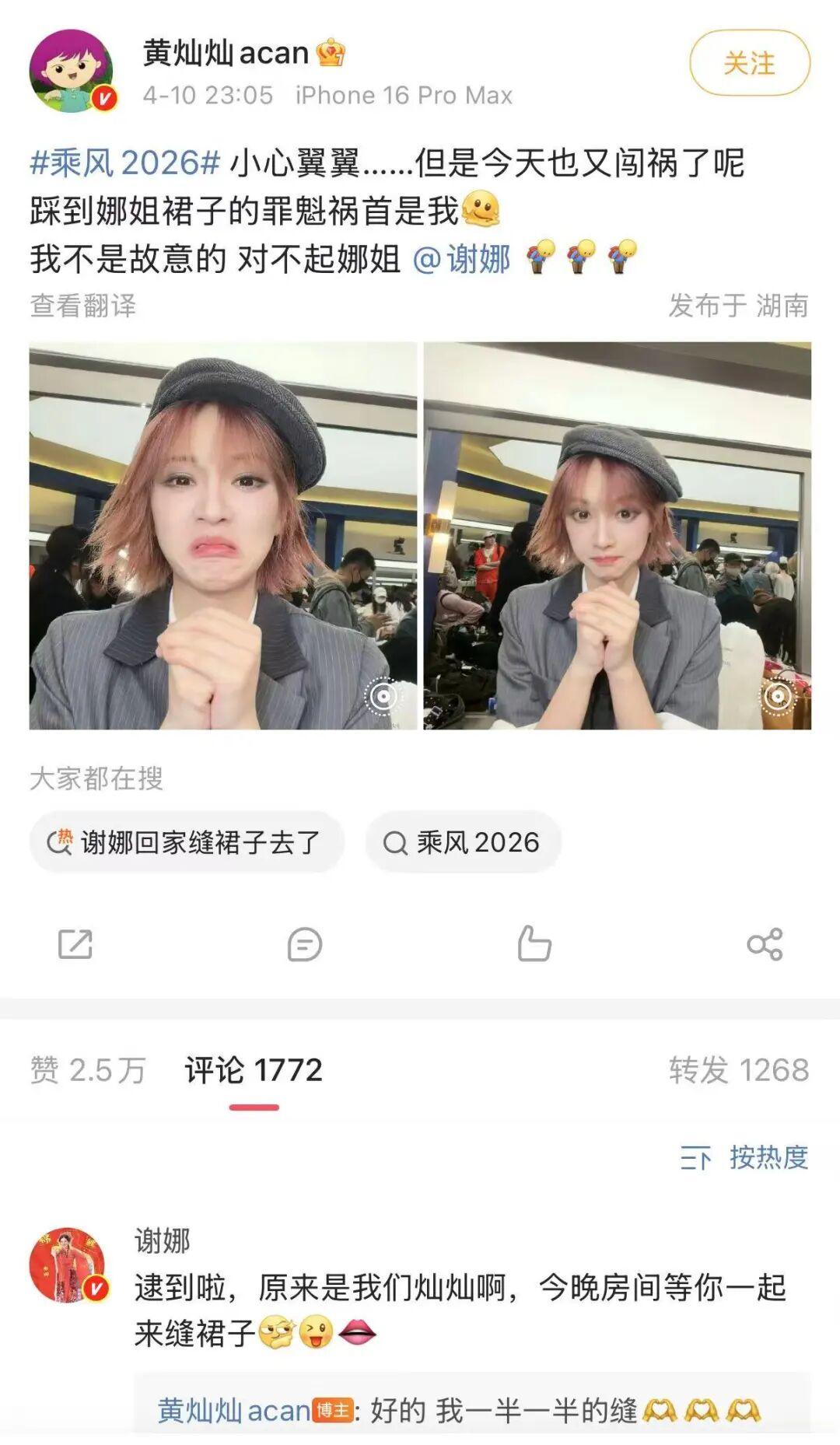The height and width of the screenshot is (1445, 840).
Task: Select the 评论 1772 tab
Action: [254, 1070]
